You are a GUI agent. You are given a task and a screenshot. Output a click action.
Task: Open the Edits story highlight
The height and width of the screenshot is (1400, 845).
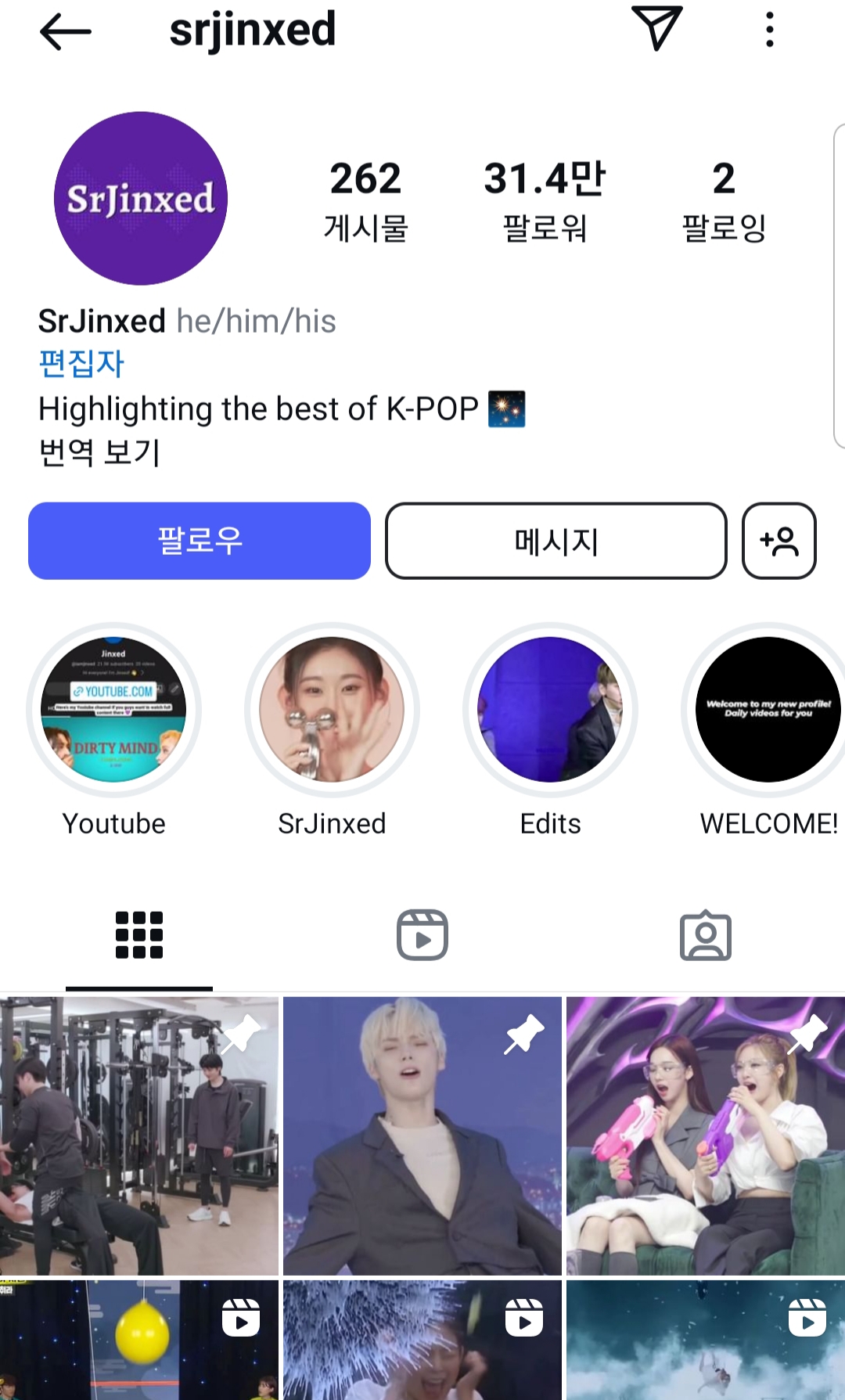(550, 729)
